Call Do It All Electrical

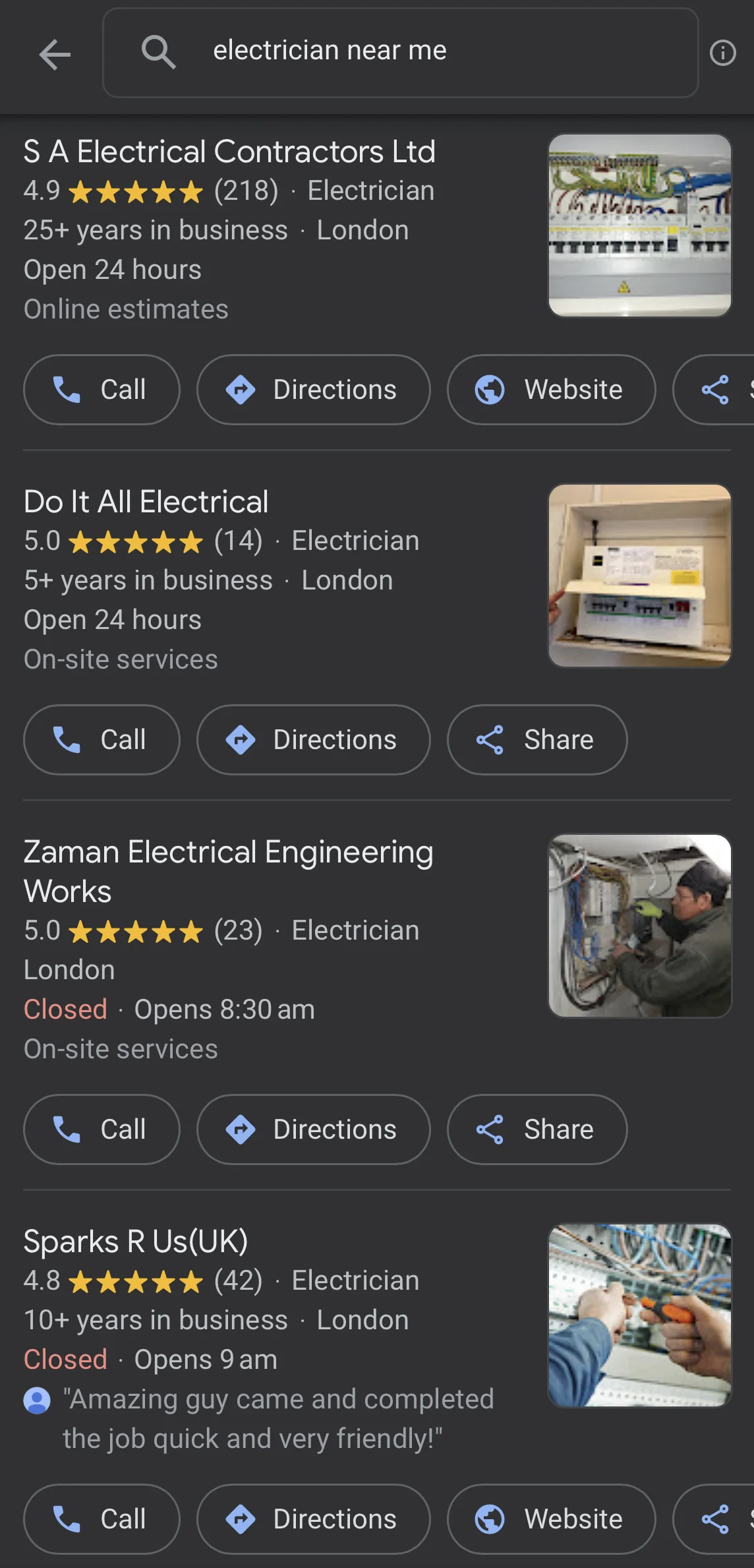(x=101, y=740)
